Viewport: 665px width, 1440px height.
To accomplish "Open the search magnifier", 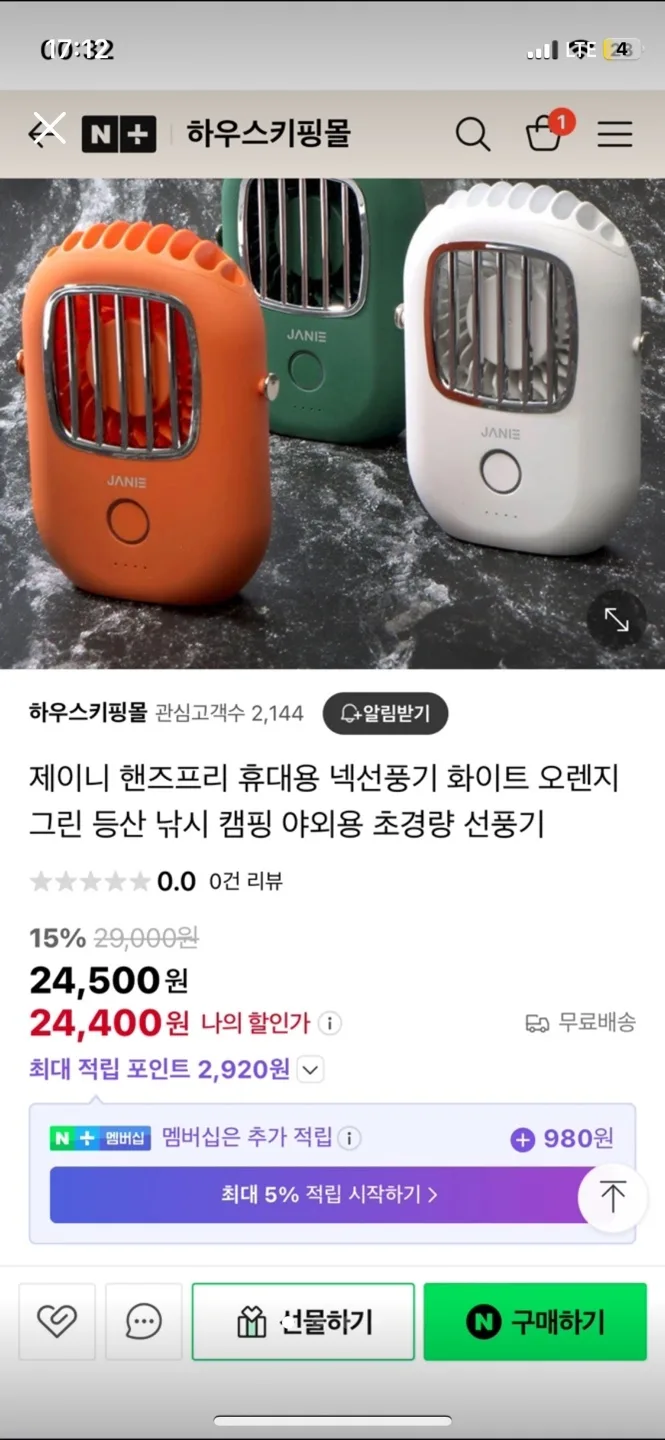I will point(472,134).
